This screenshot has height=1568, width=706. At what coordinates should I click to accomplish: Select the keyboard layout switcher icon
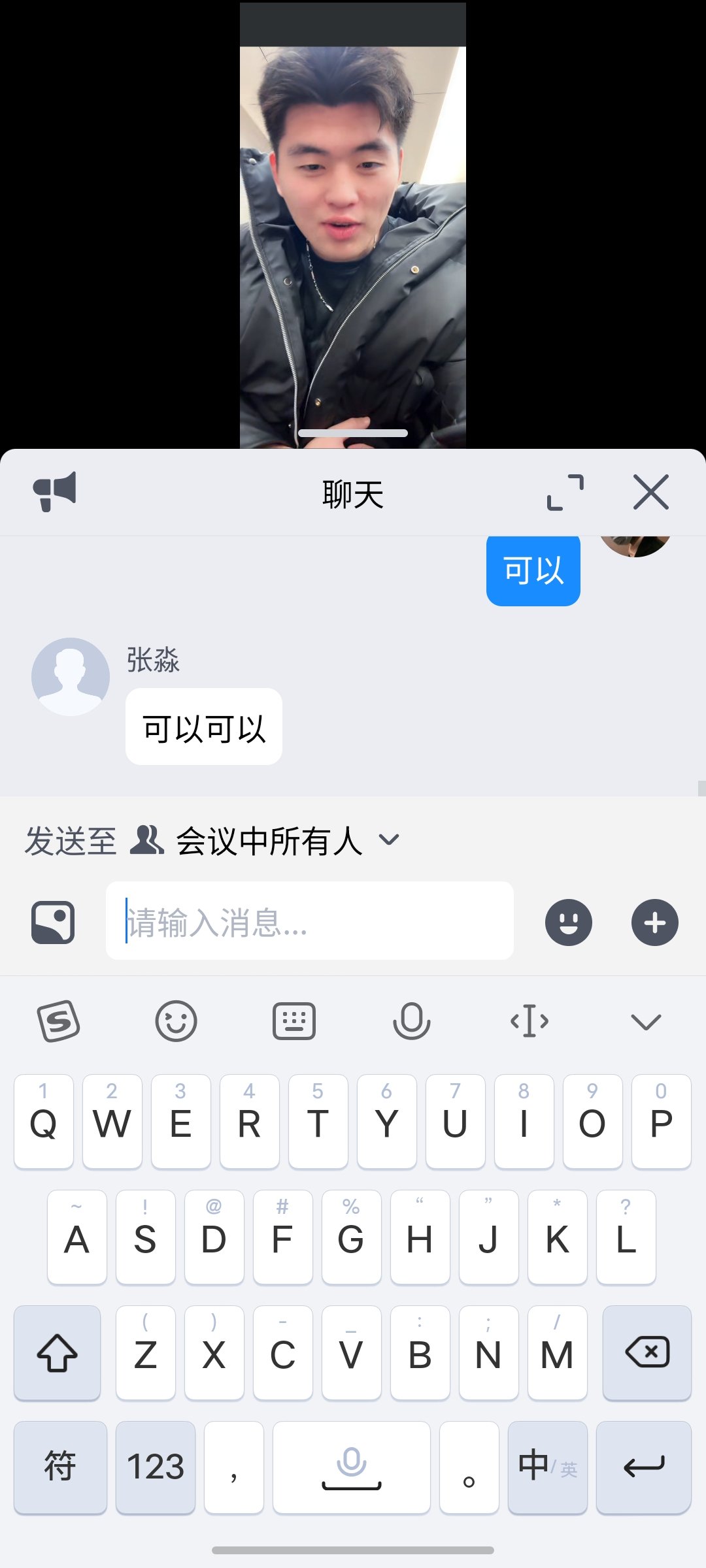pyautogui.click(x=294, y=1022)
